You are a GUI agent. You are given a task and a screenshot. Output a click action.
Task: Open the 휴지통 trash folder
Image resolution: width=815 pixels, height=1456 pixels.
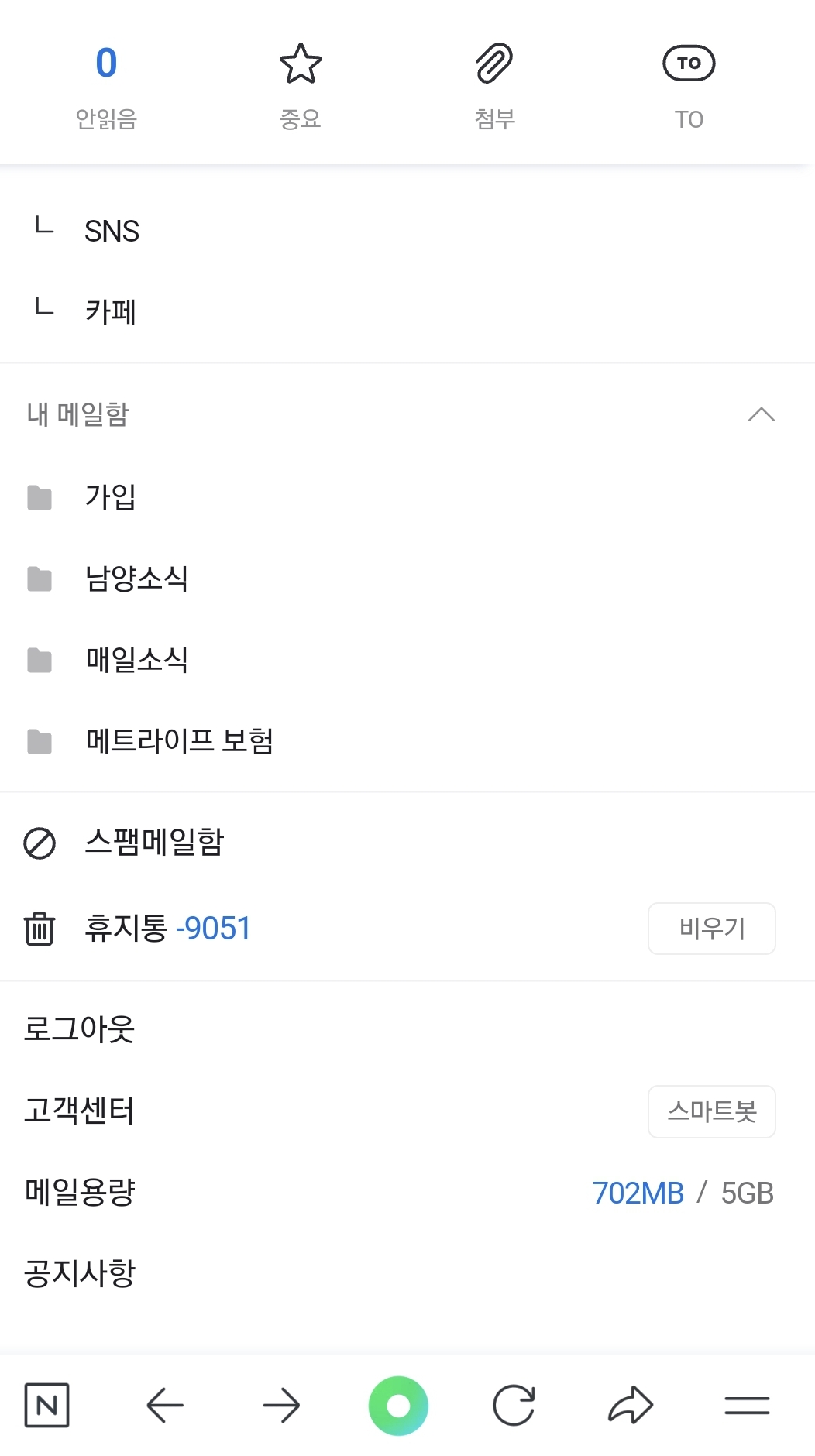click(x=126, y=928)
